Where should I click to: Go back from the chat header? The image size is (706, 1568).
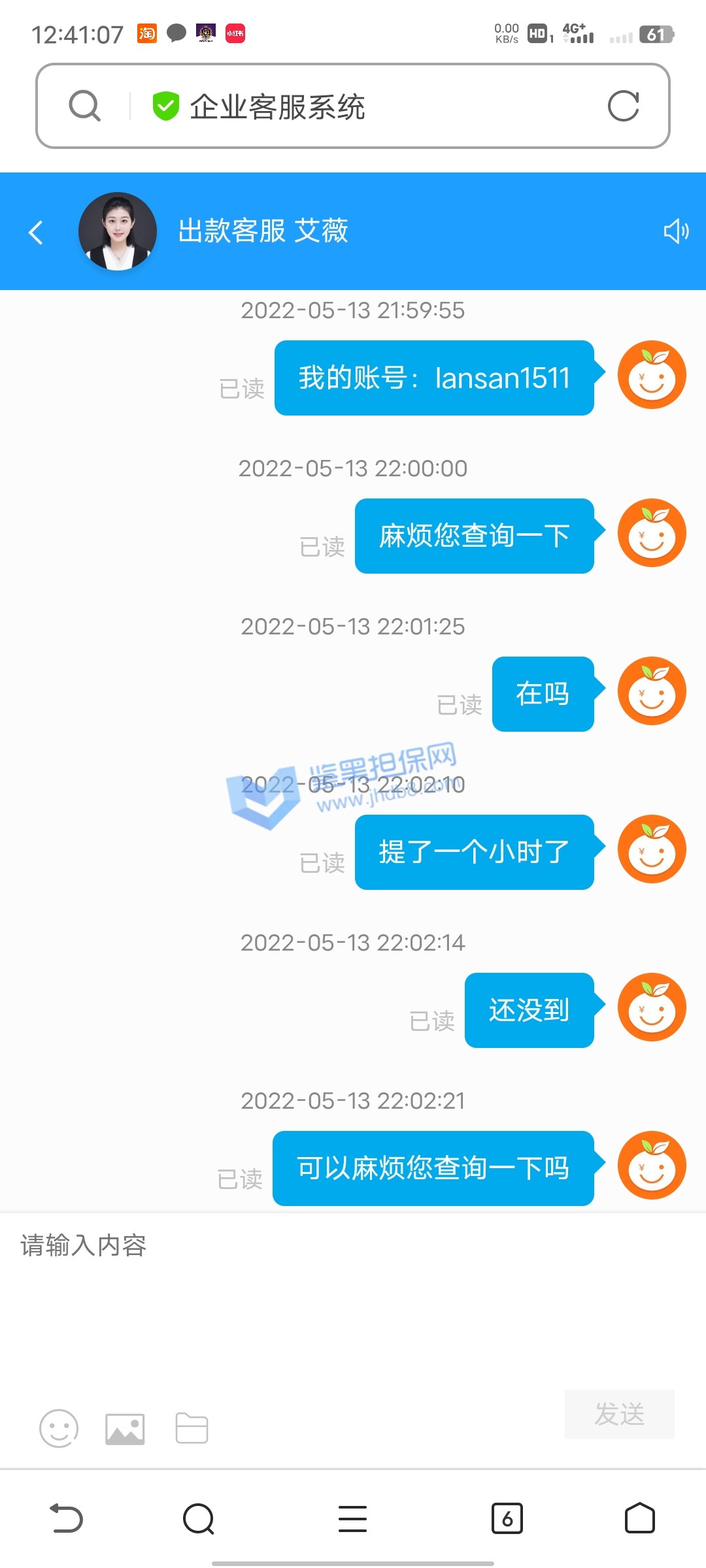pos(36,232)
